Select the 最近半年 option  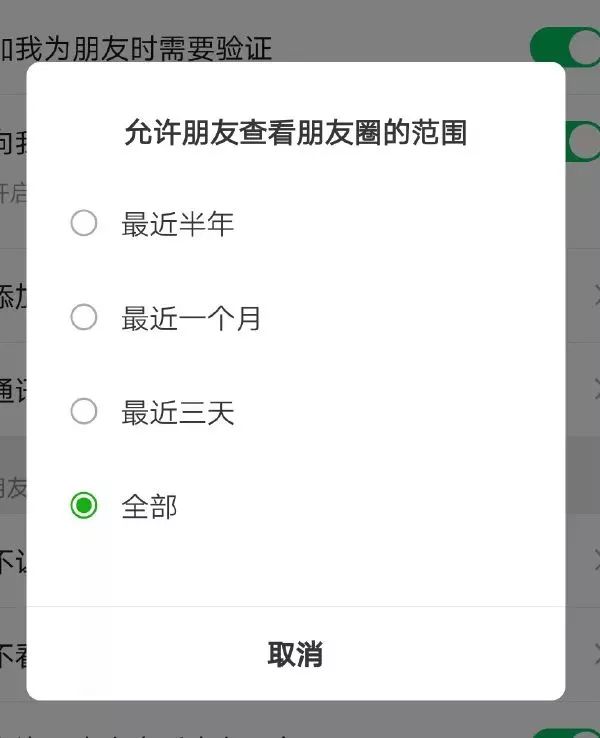coord(84,223)
